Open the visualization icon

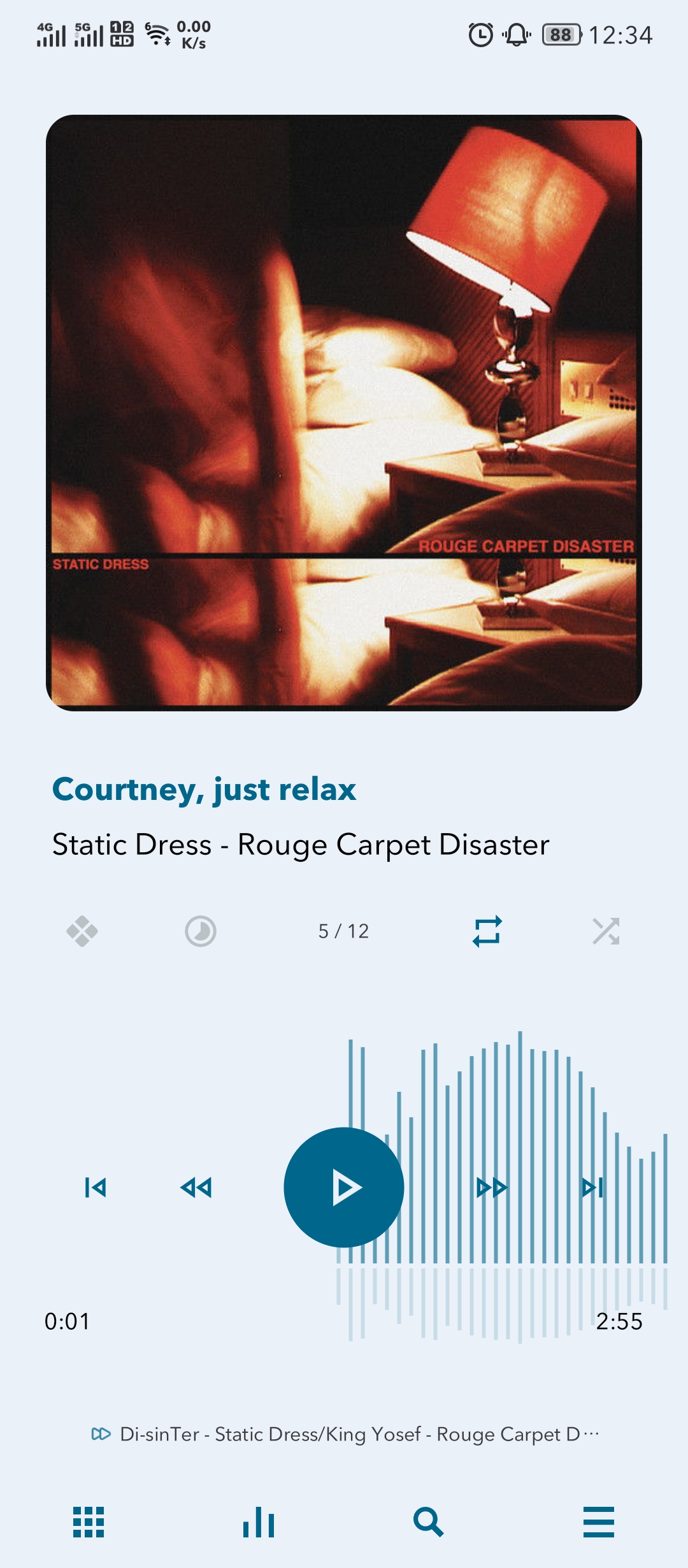tap(82, 931)
